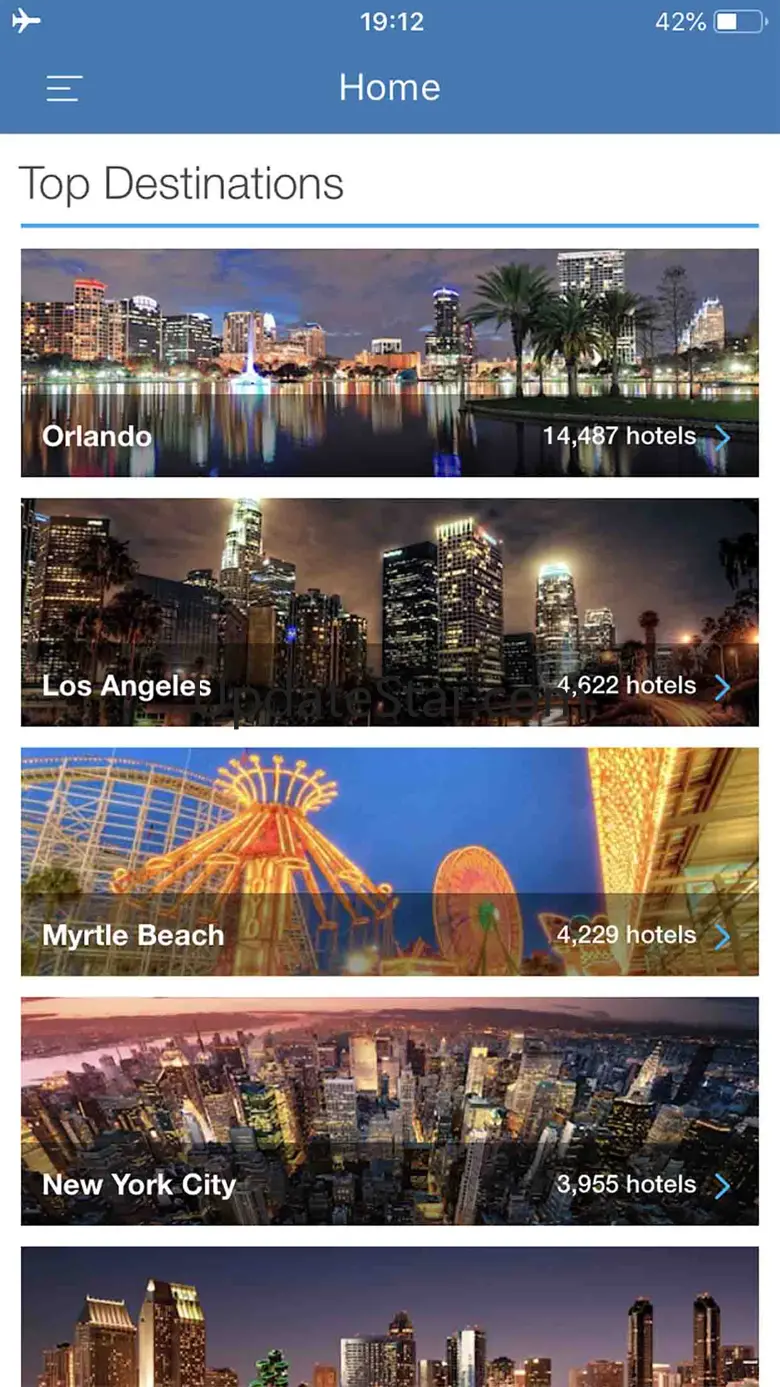Screen dimensions: 780x1387
Task: Open the hamburger menu drawer
Action: [x=64, y=88]
